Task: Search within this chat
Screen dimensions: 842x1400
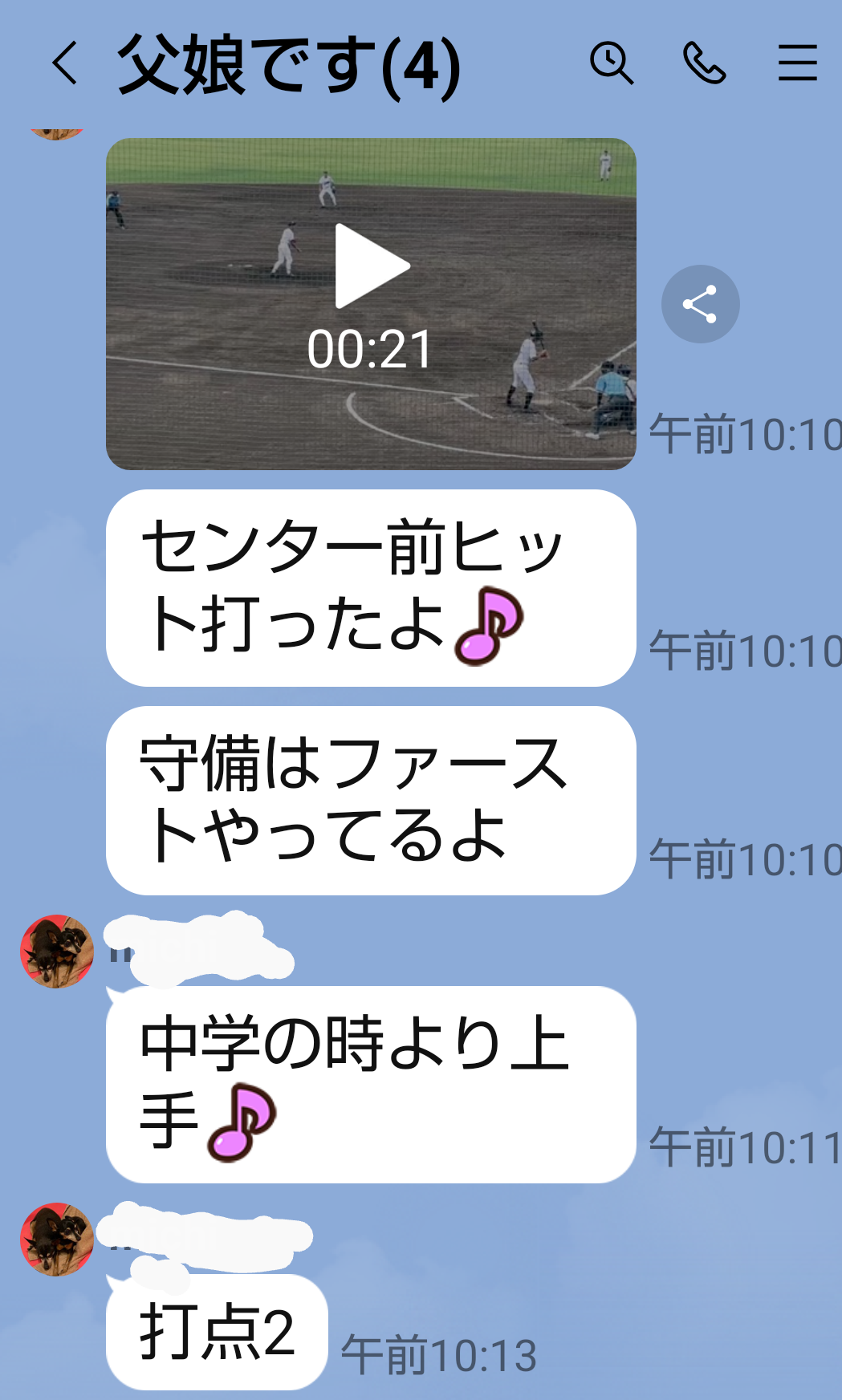Action: [x=612, y=63]
